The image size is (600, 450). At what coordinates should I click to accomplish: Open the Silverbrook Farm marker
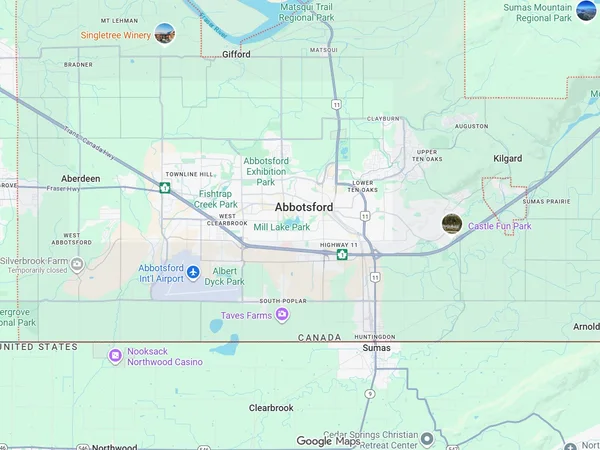tap(77, 263)
